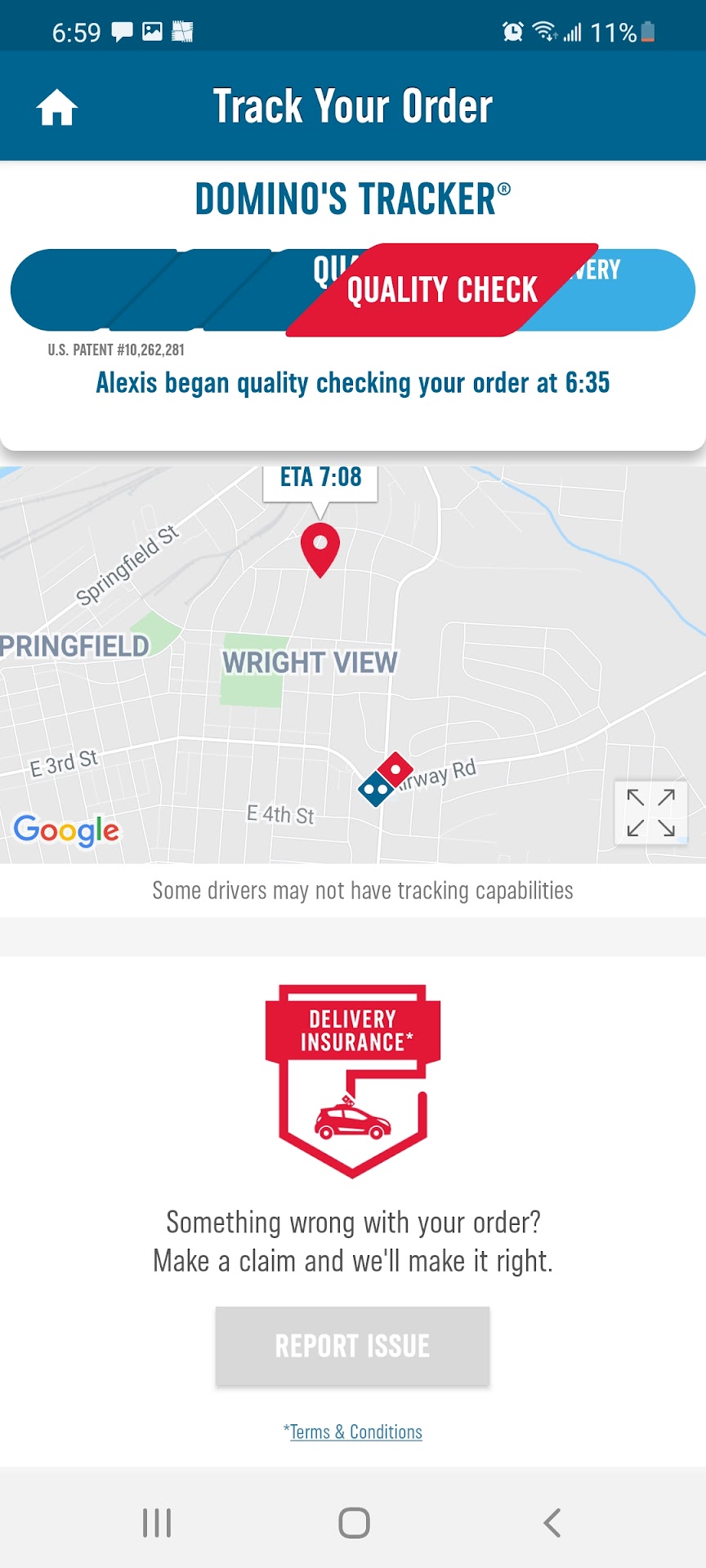
Task: Tap the Domino's store marker on map
Action: (x=385, y=779)
